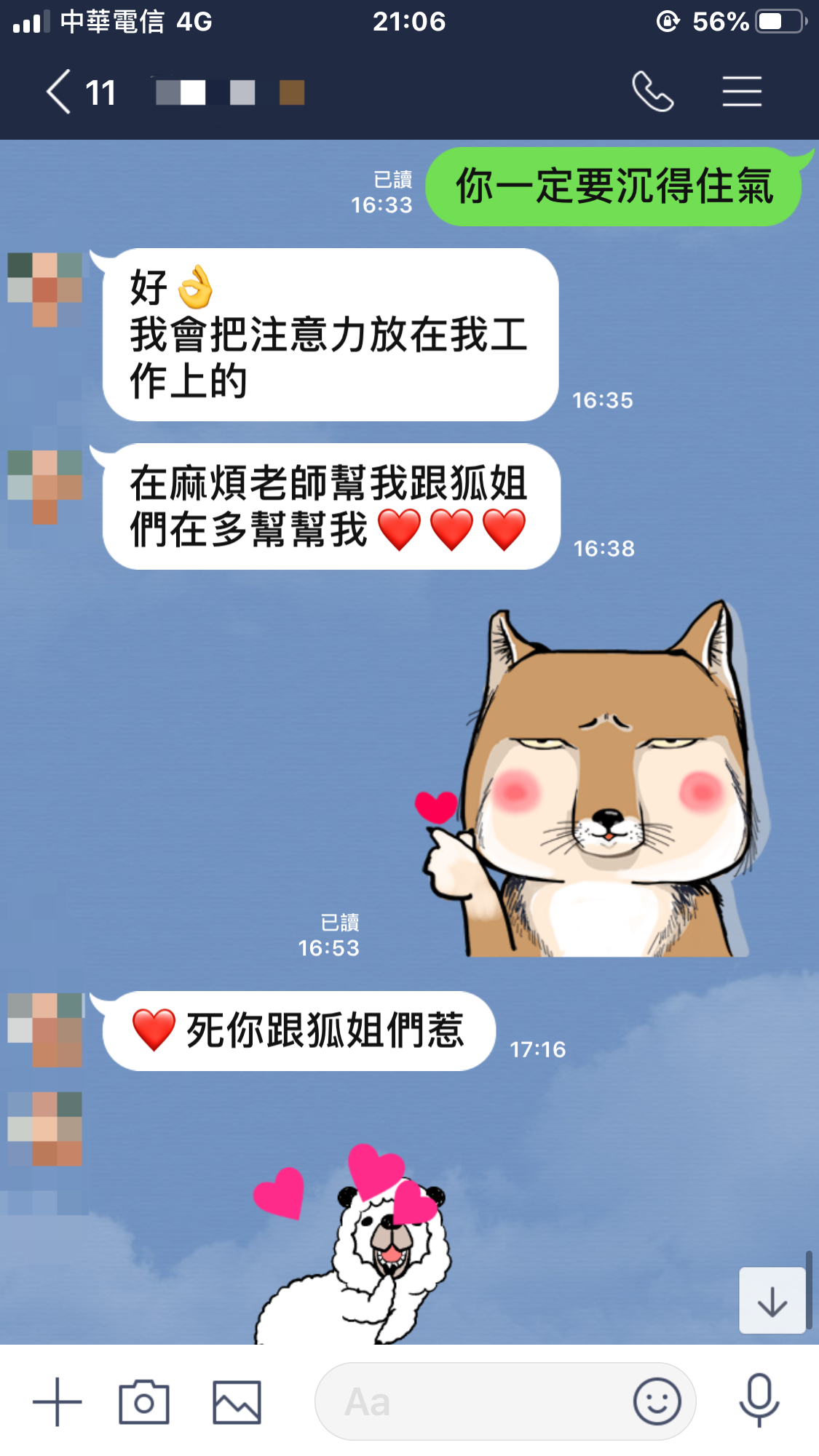Viewport: 819px width, 1456px height.
Task: Open the camera to take a photo
Action: coord(144,1401)
